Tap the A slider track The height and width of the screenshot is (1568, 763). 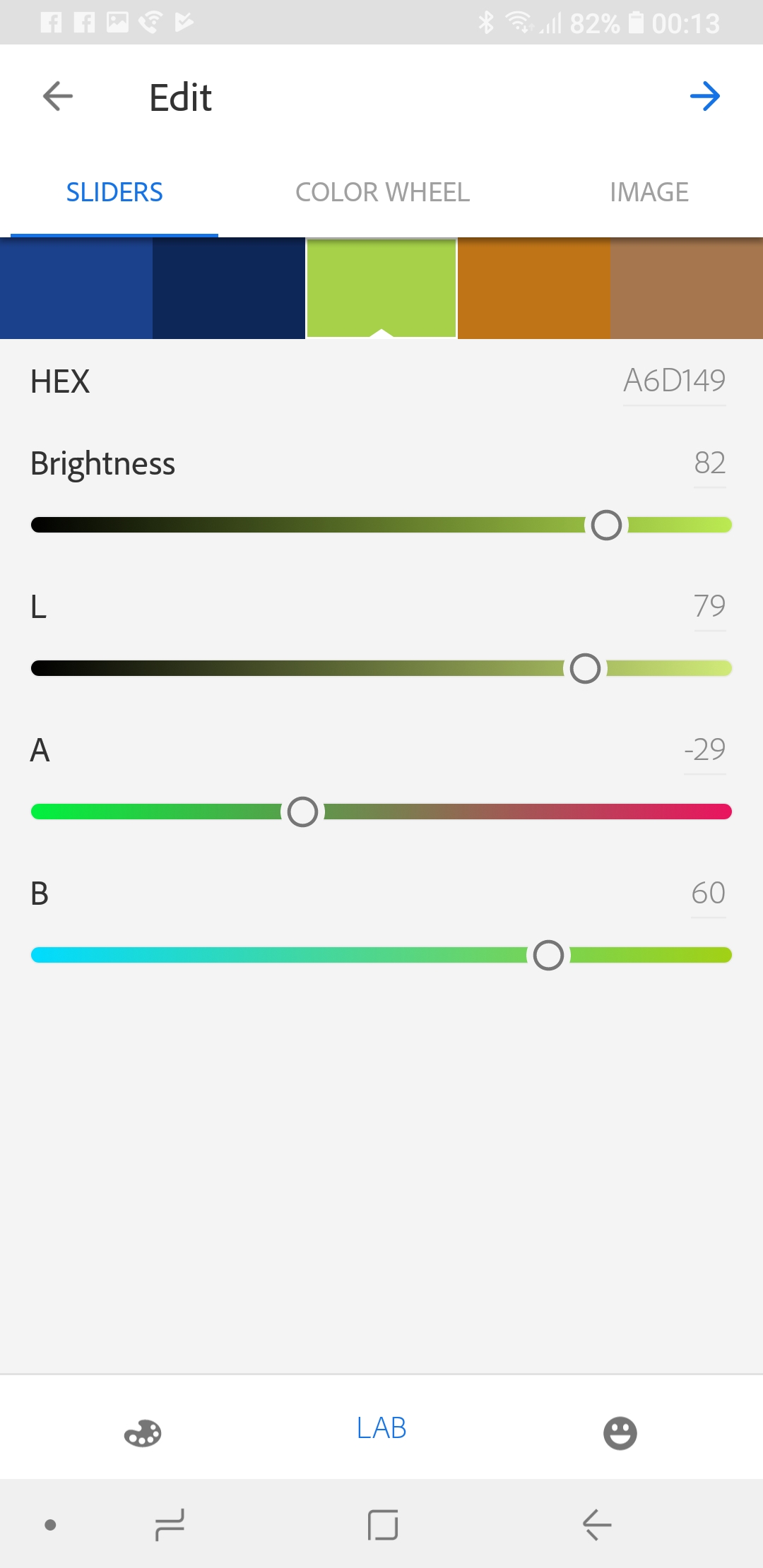[x=495, y=812]
